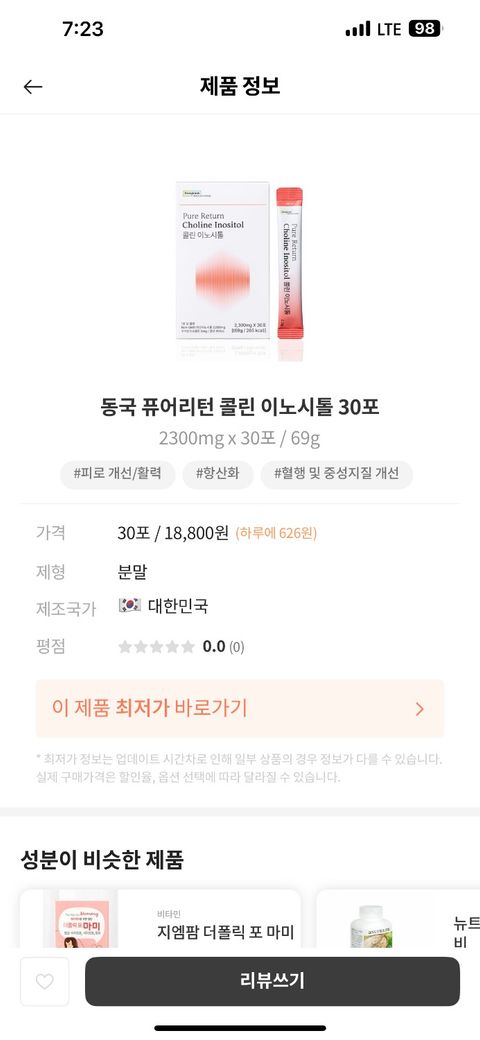The image size is (480, 1040).
Task: Go back using the arrow icon
Action: coord(32,86)
